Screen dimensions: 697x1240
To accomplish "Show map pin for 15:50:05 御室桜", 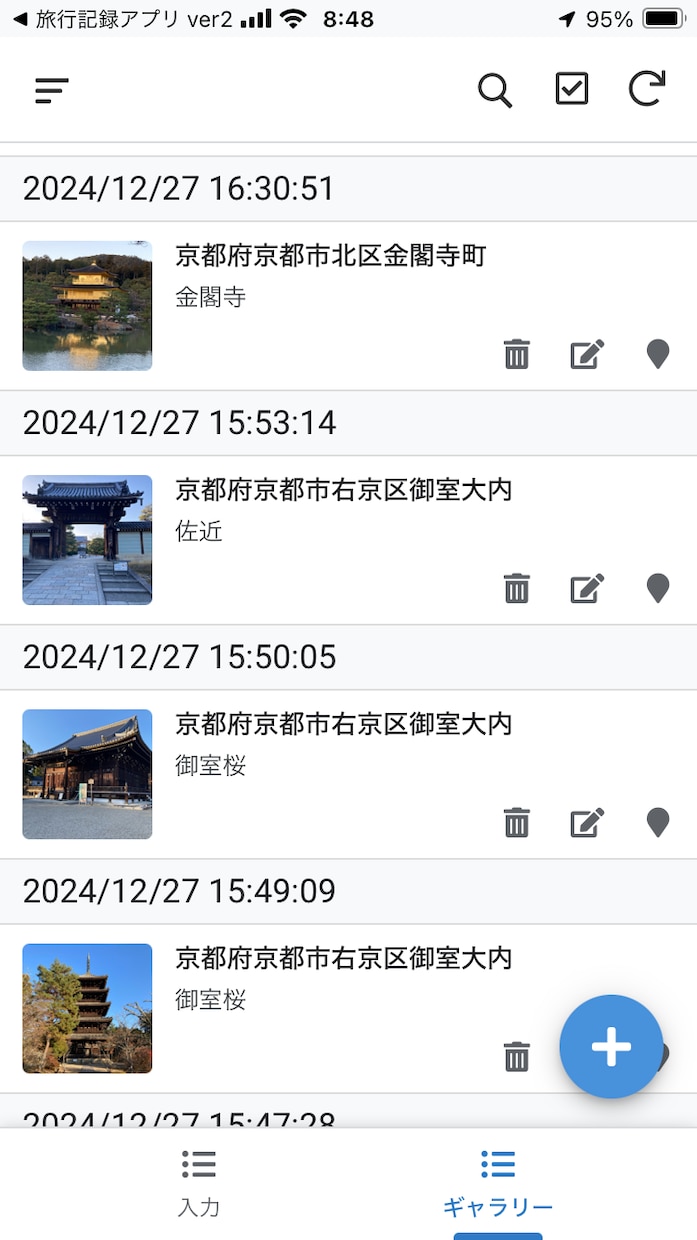I will click(x=657, y=823).
